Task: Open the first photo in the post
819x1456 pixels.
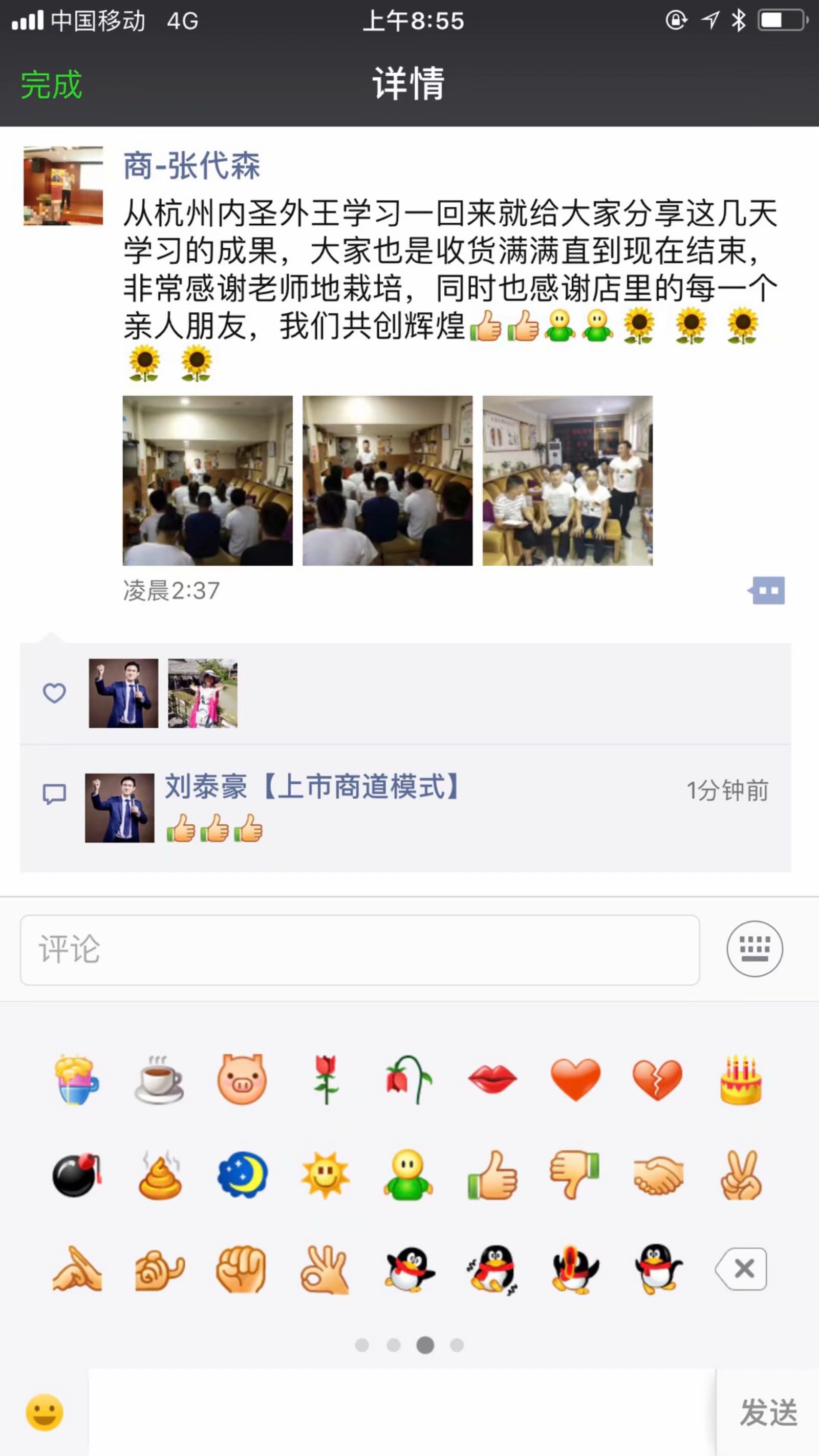Action: pos(207,480)
